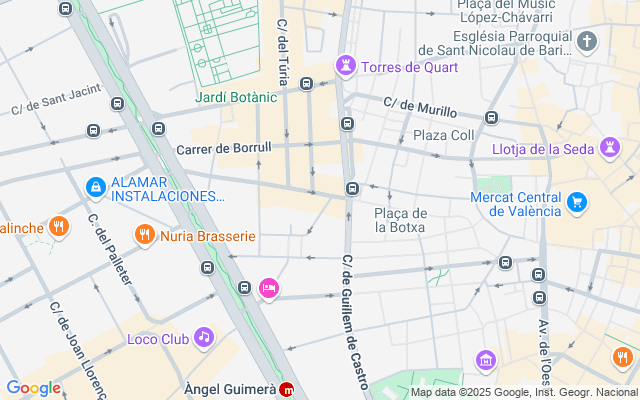Select the Torres de Quart landmark pin
This screenshot has width=640, height=400.
coord(346,65)
